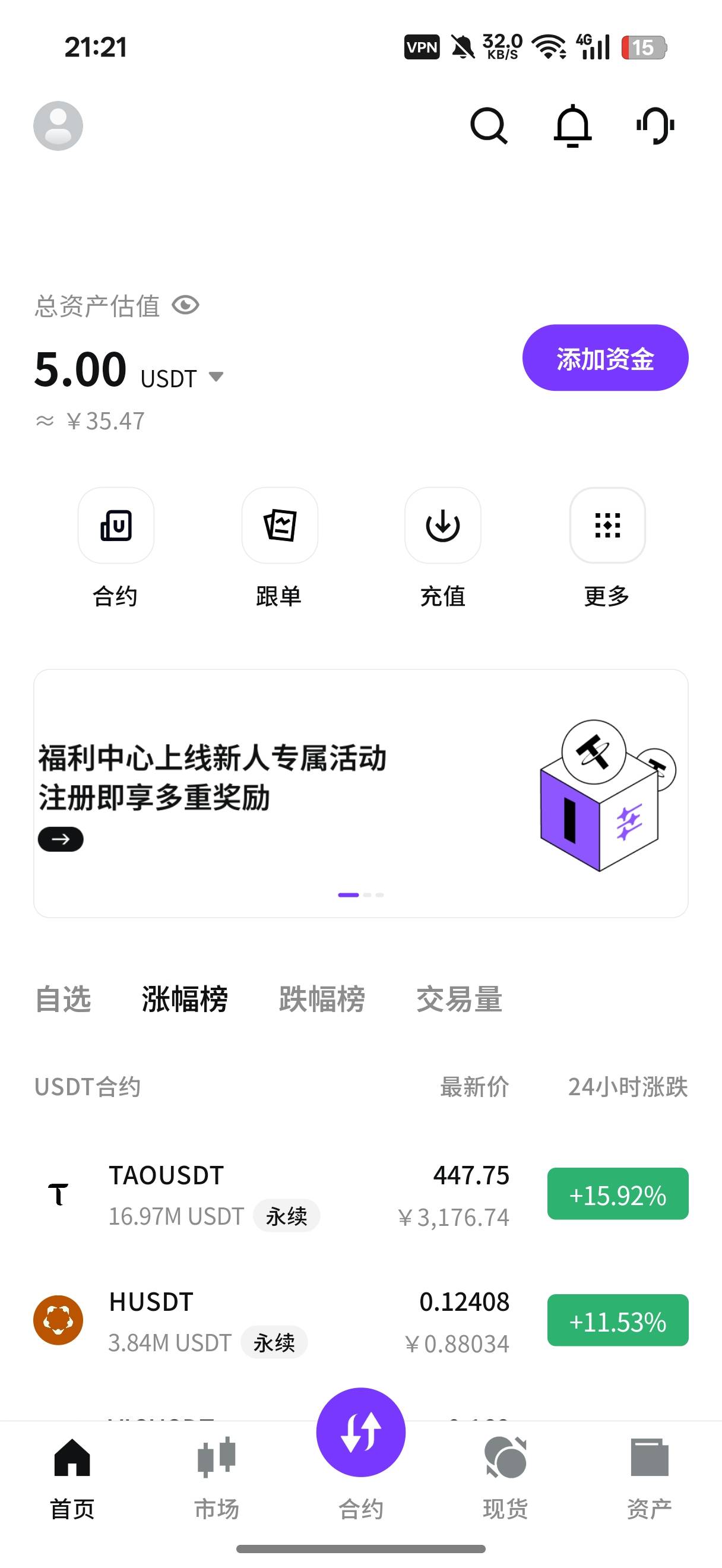Open the 充值 deposit shortcut
This screenshot has height=1568, width=722.
[443, 526]
